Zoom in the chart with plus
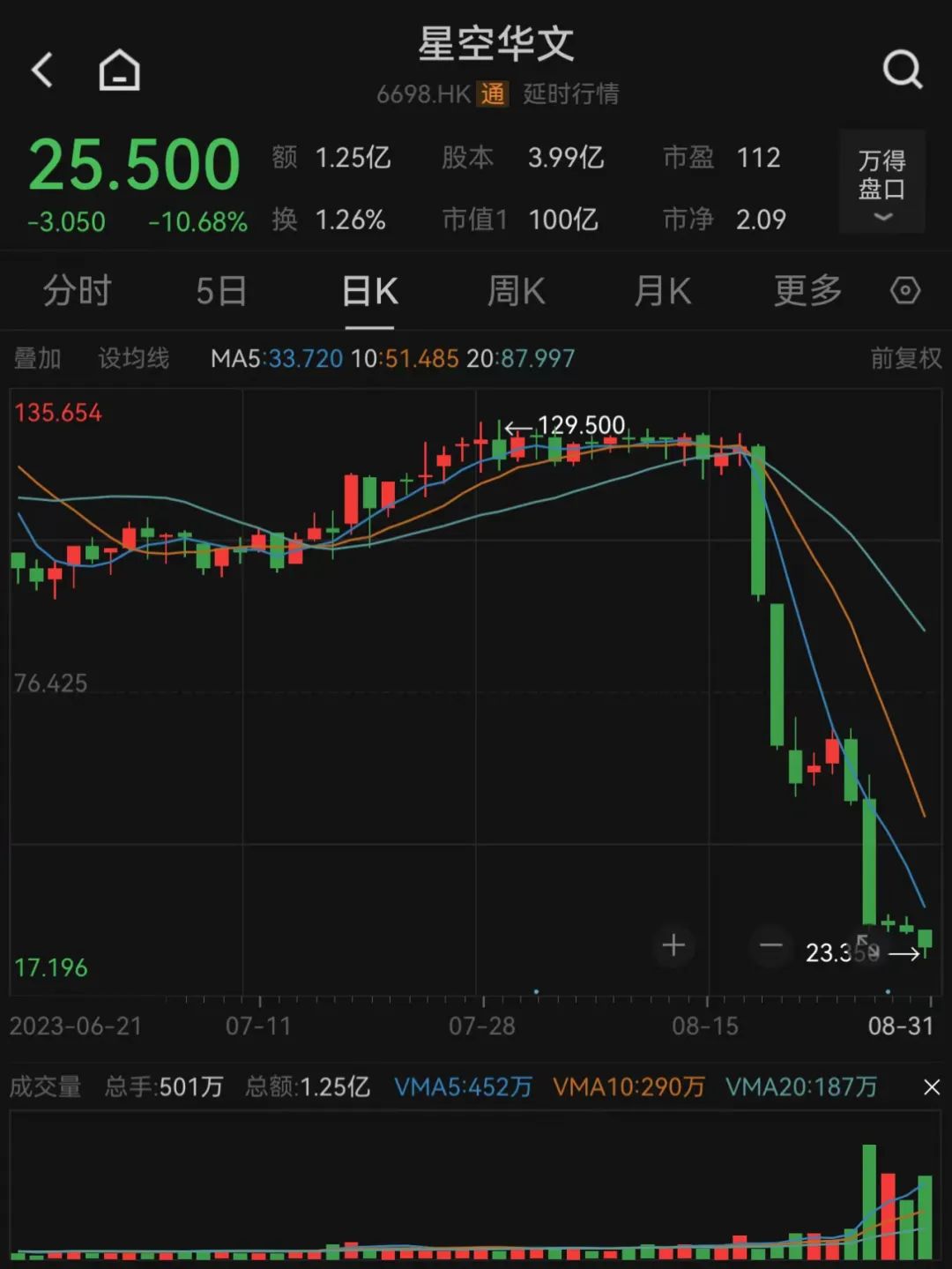 coord(673,945)
